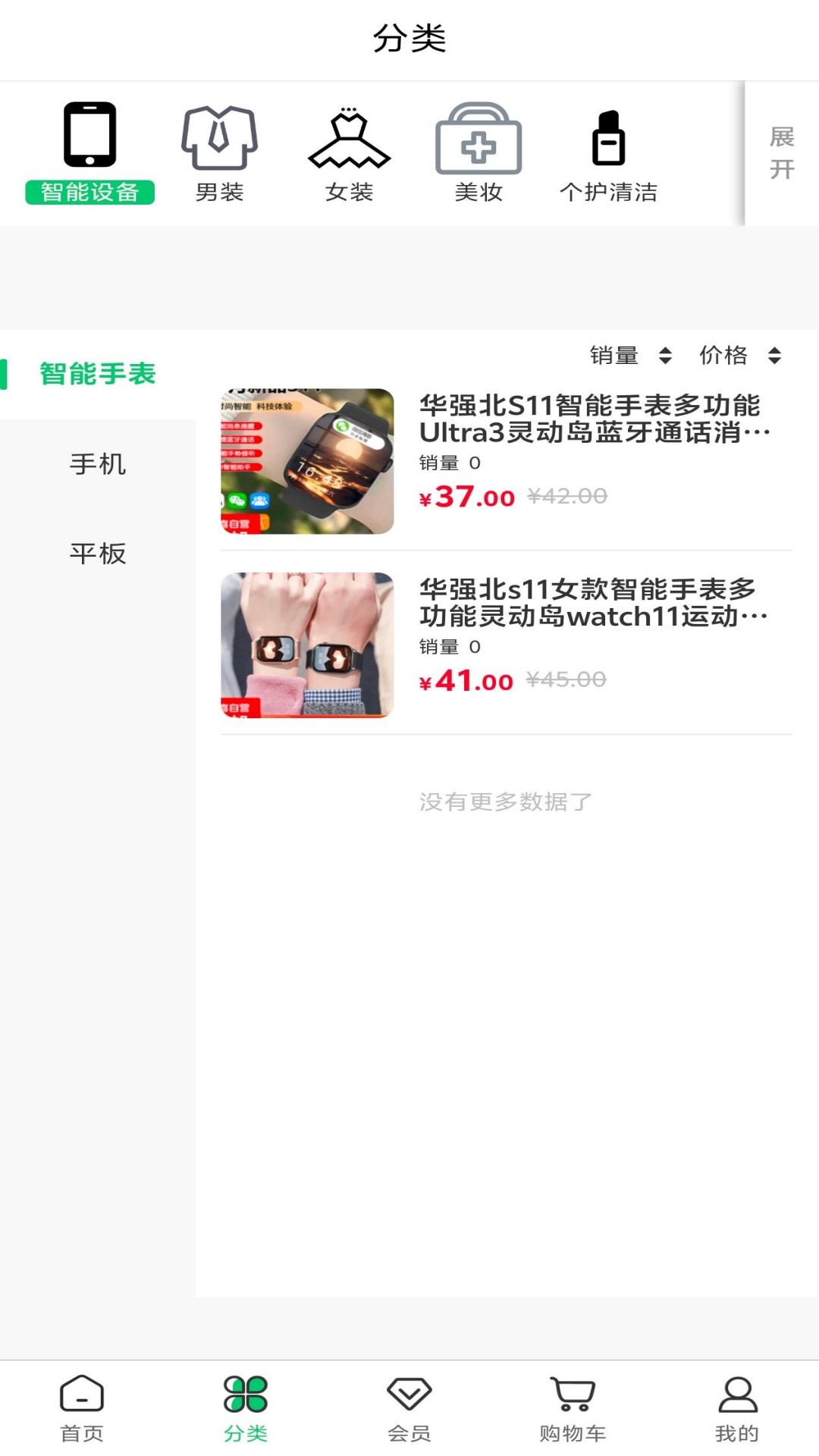
Task: Open the 价格 sort direction arrows
Action: [773, 355]
